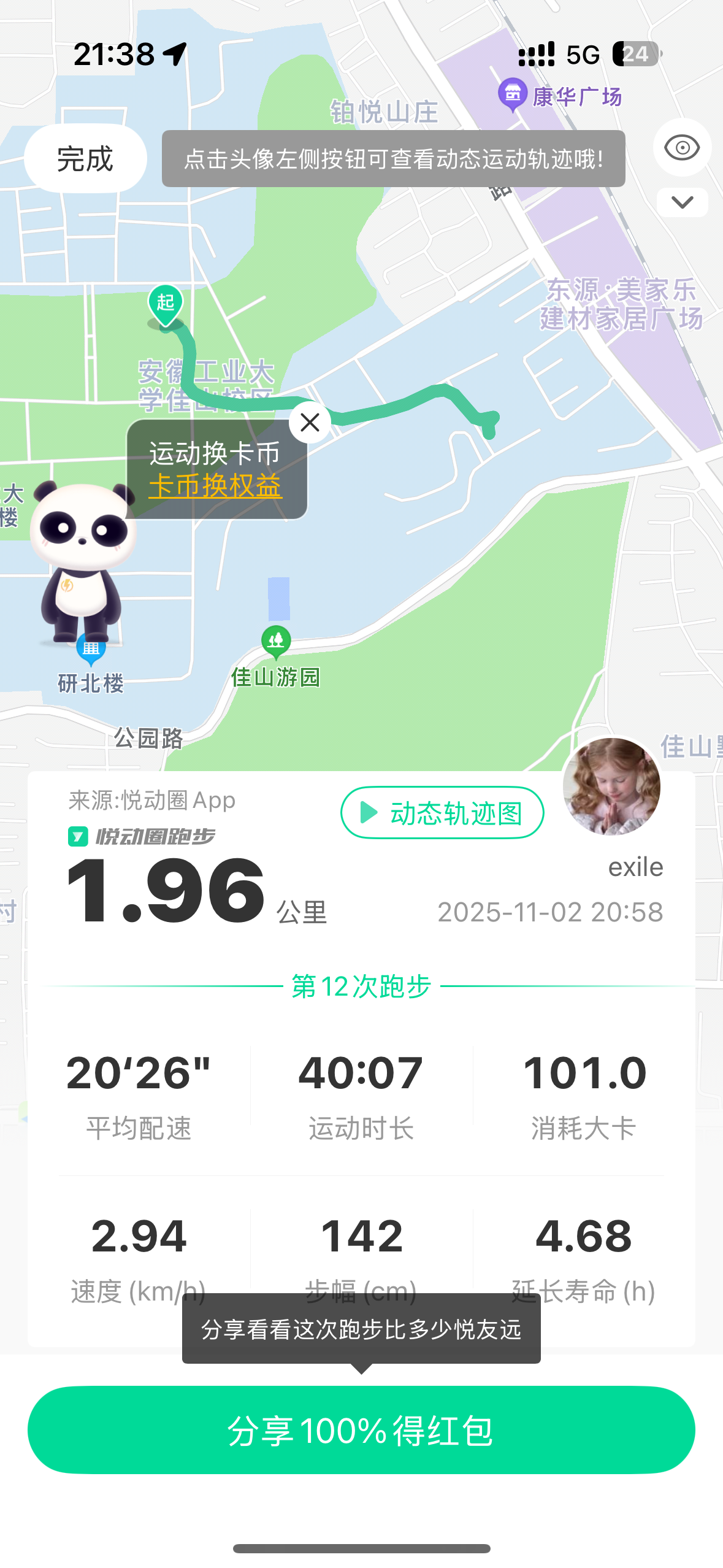Tap the 完成 button to finish
Viewport: 723px width, 1568px height.
point(85,159)
